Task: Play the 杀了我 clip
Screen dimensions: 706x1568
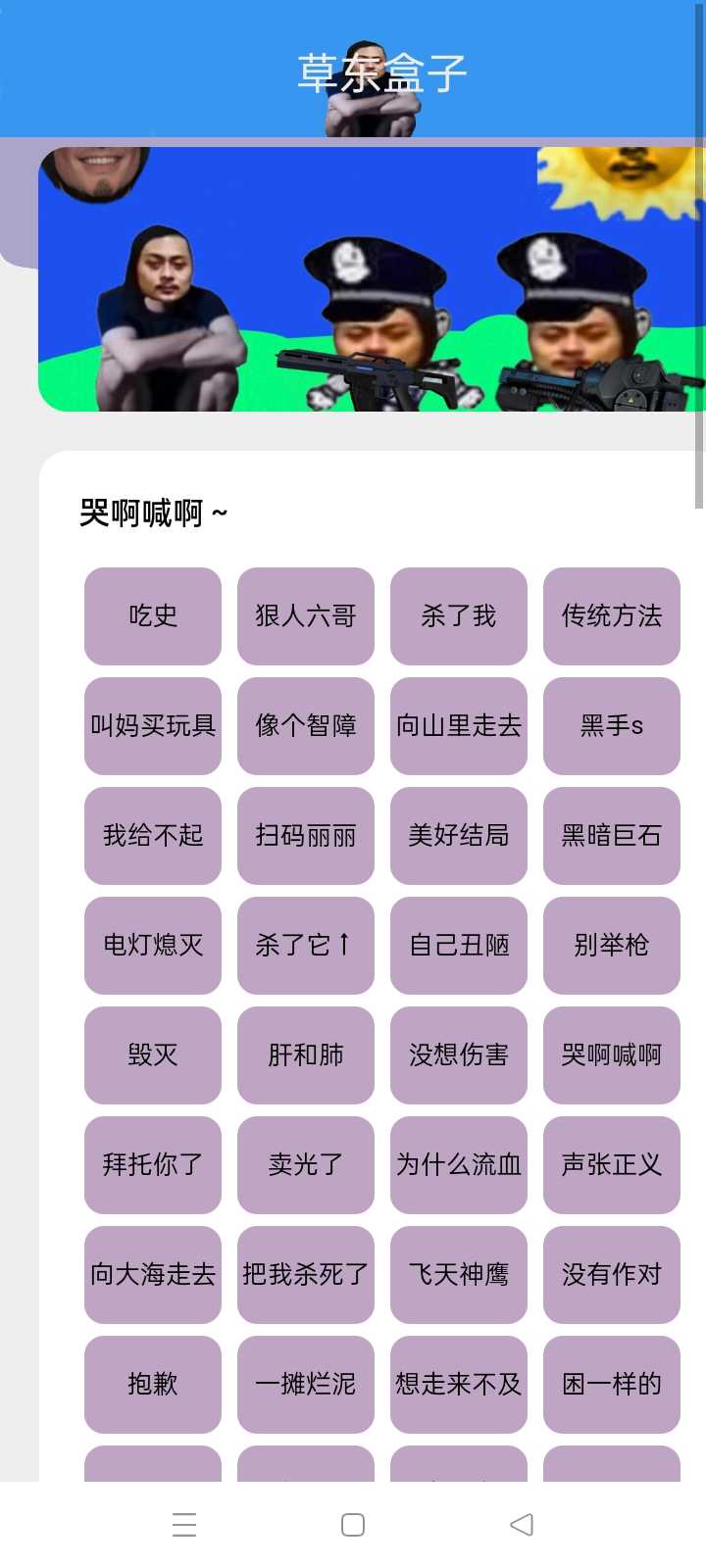Action: point(459,616)
